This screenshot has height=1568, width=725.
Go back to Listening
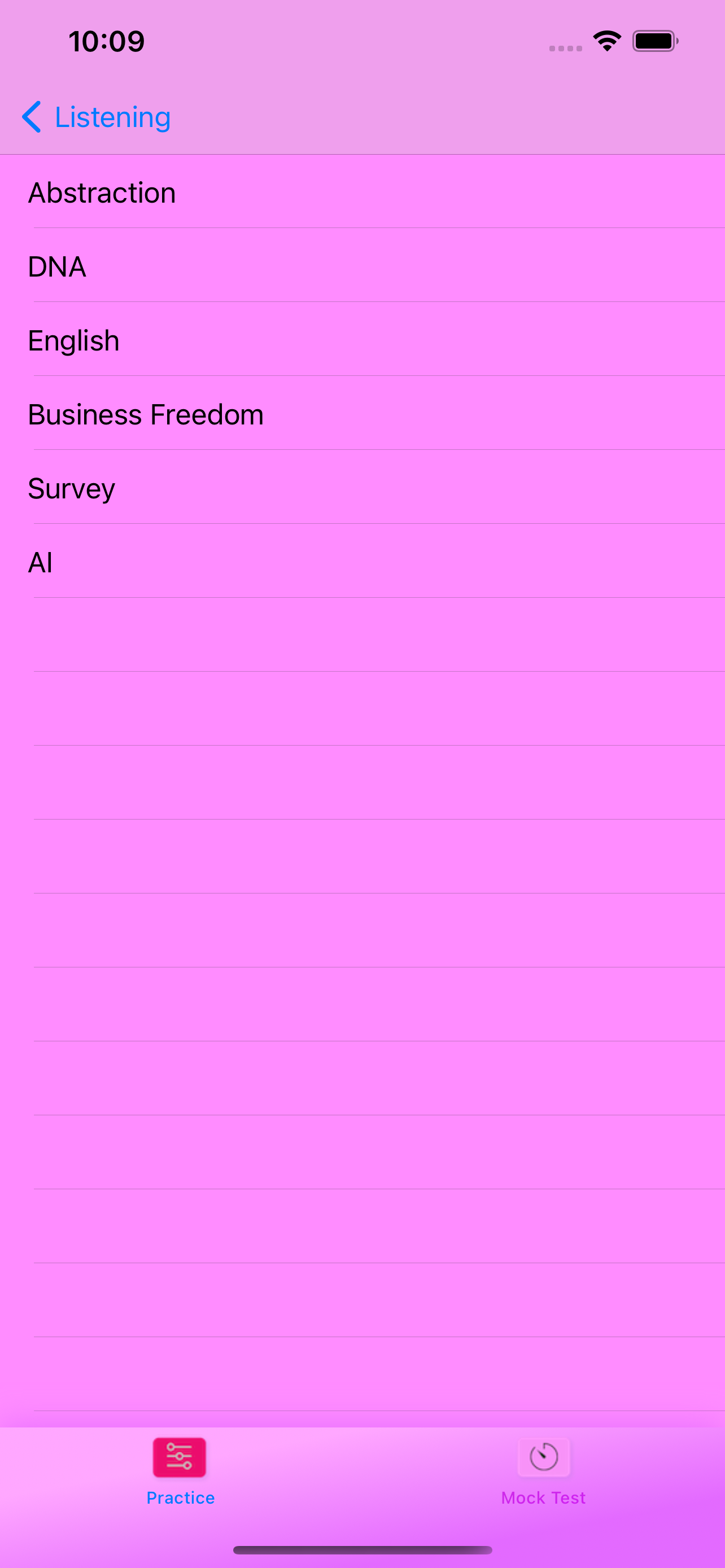(96, 117)
